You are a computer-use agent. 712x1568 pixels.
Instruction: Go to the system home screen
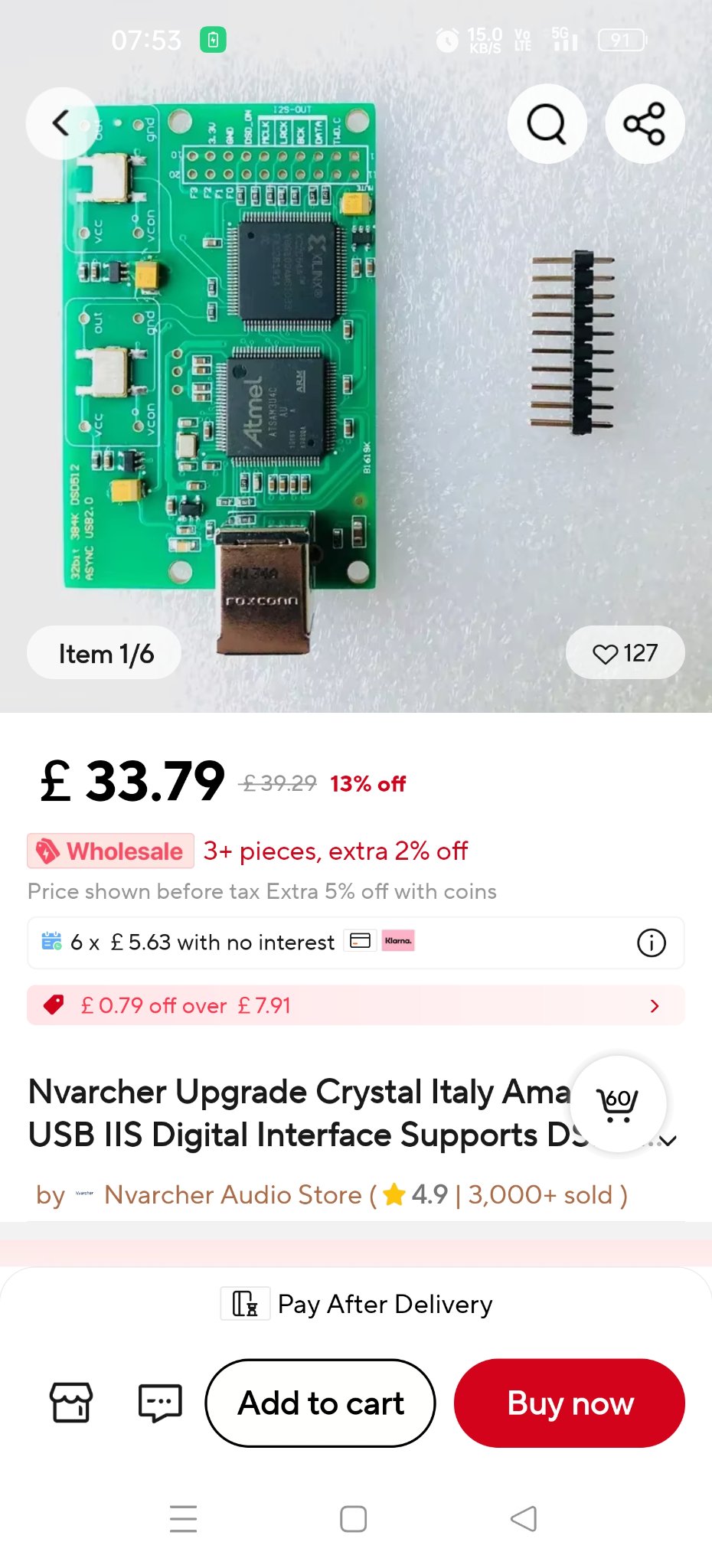(x=354, y=1519)
